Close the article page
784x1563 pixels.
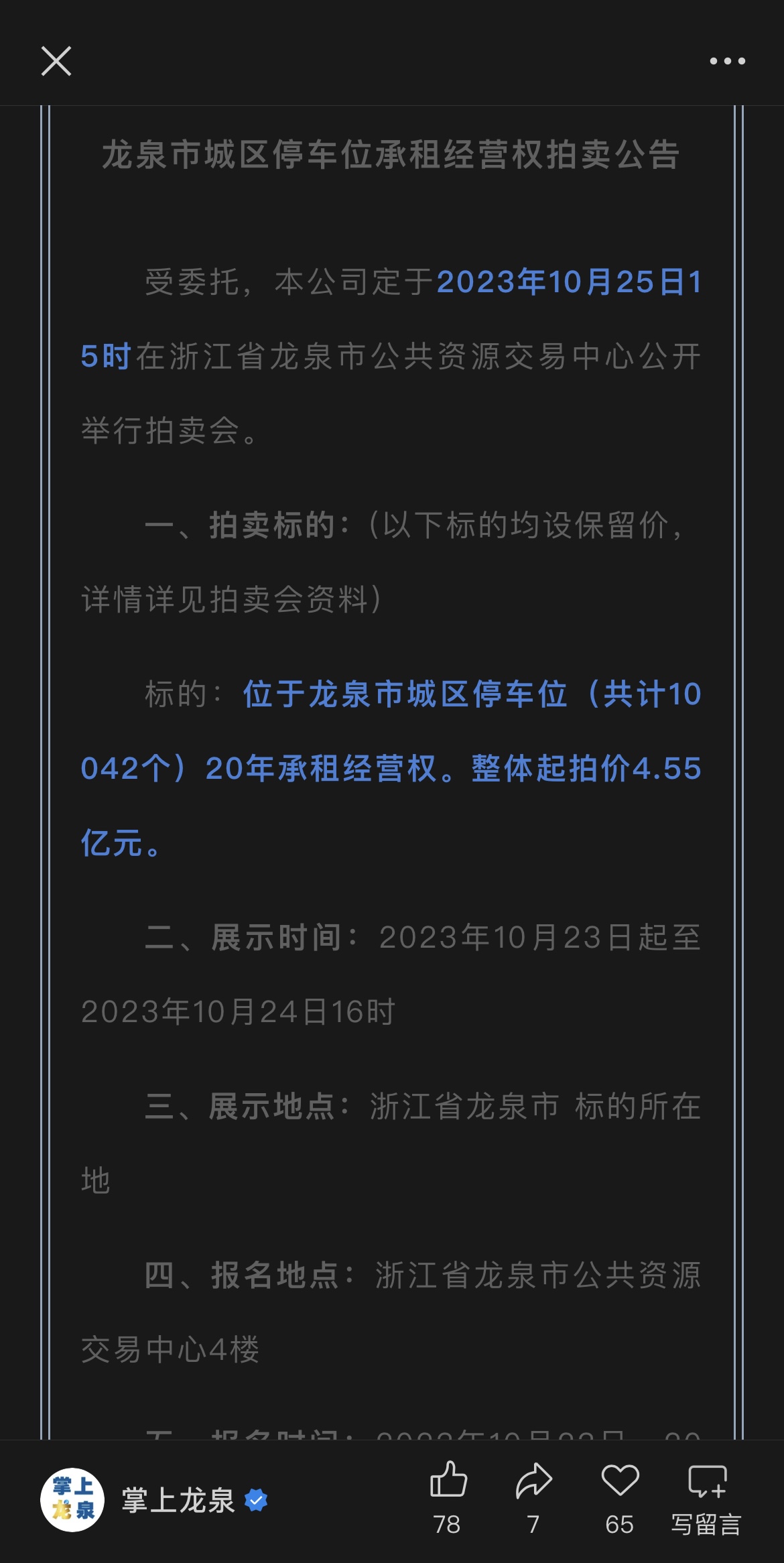pos(56,62)
